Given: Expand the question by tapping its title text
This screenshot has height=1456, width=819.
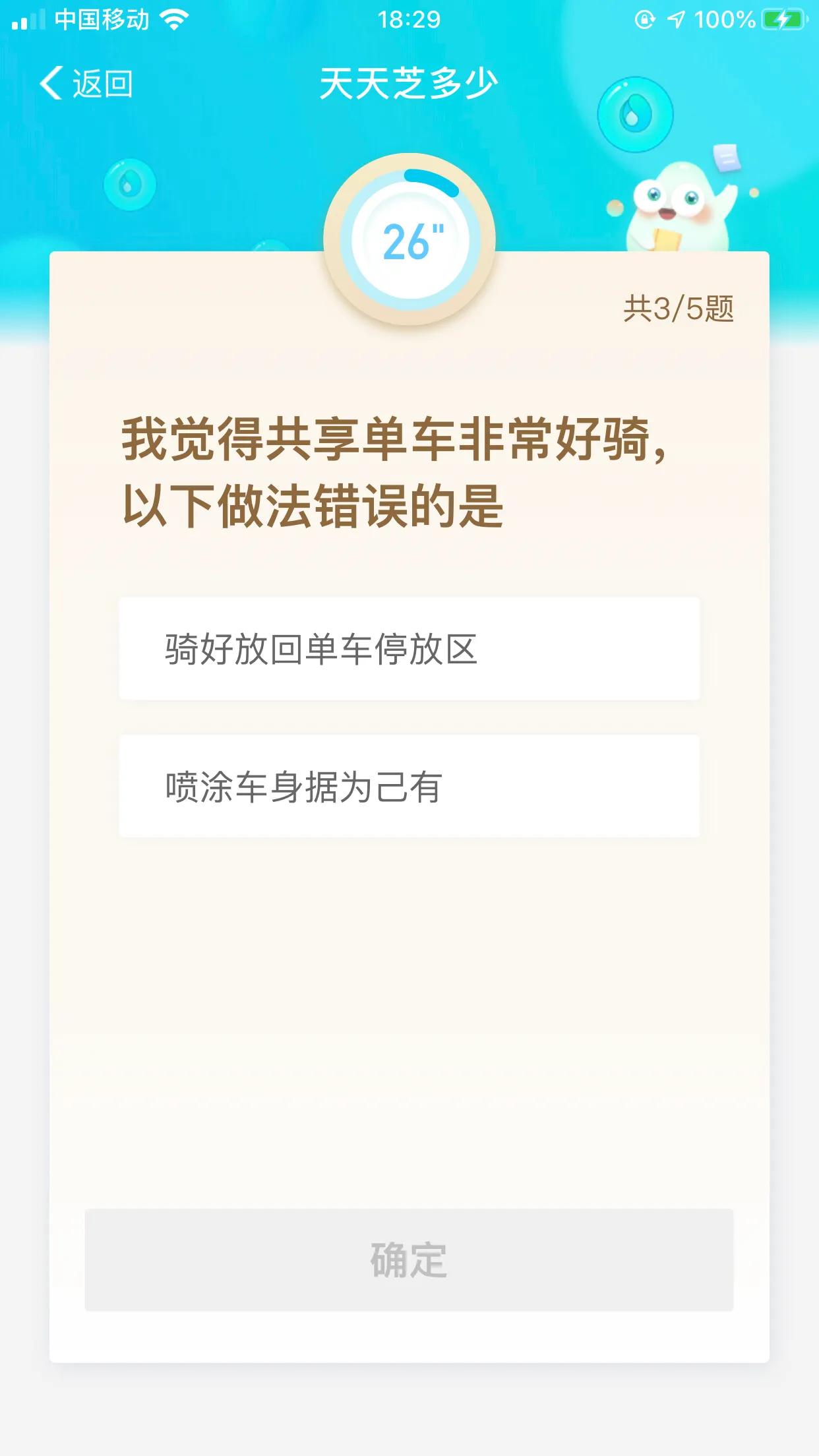Looking at the screenshot, I should tap(392, 470).
